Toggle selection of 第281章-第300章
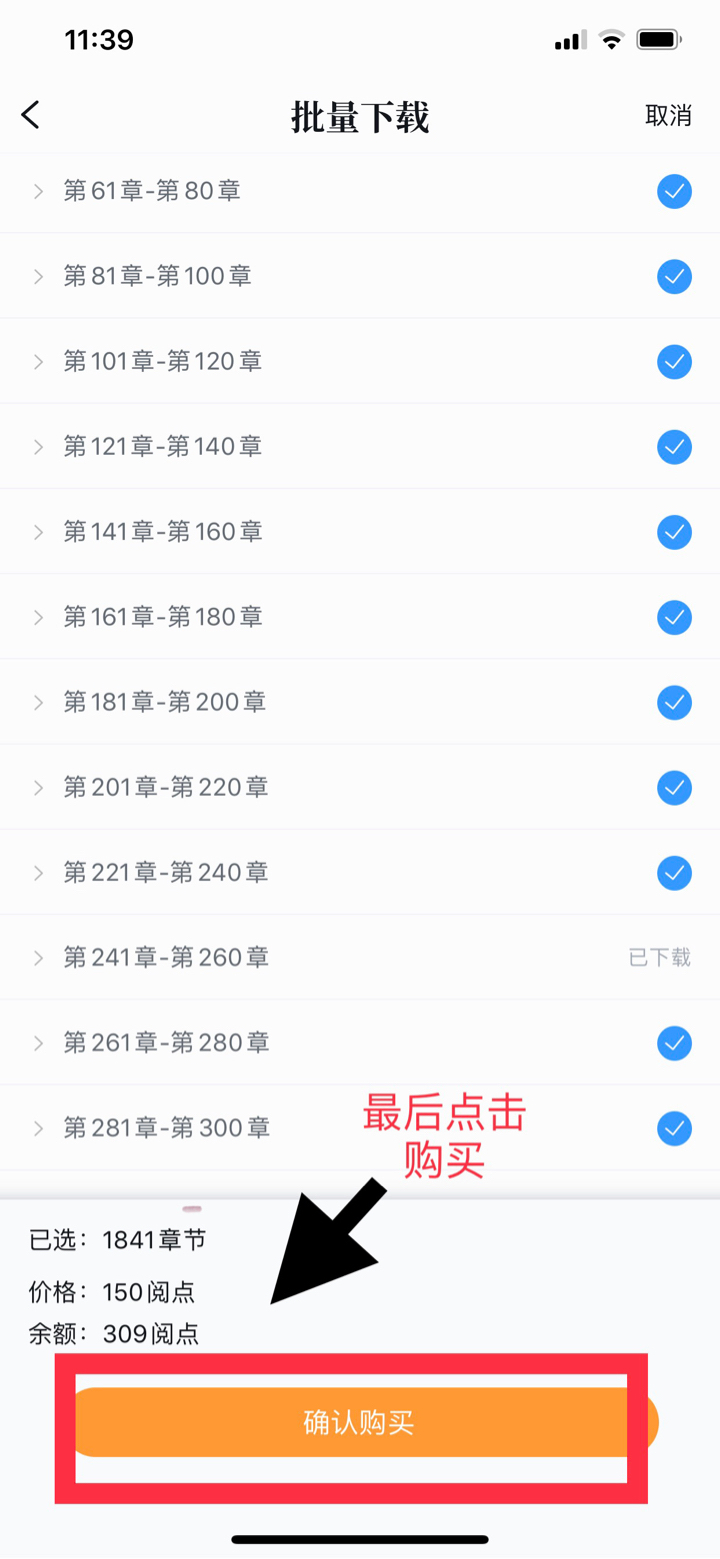This screenshot has height=1559, width=720. point(674,1128)
